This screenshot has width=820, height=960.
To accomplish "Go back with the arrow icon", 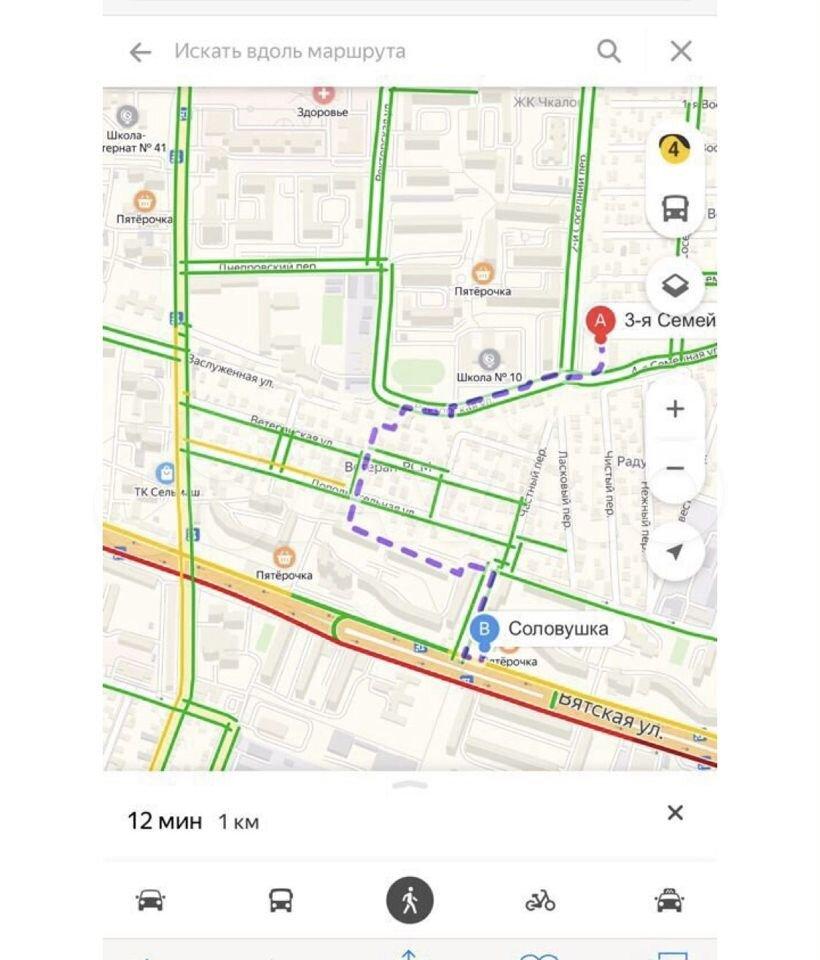I will tap(141, 52).
